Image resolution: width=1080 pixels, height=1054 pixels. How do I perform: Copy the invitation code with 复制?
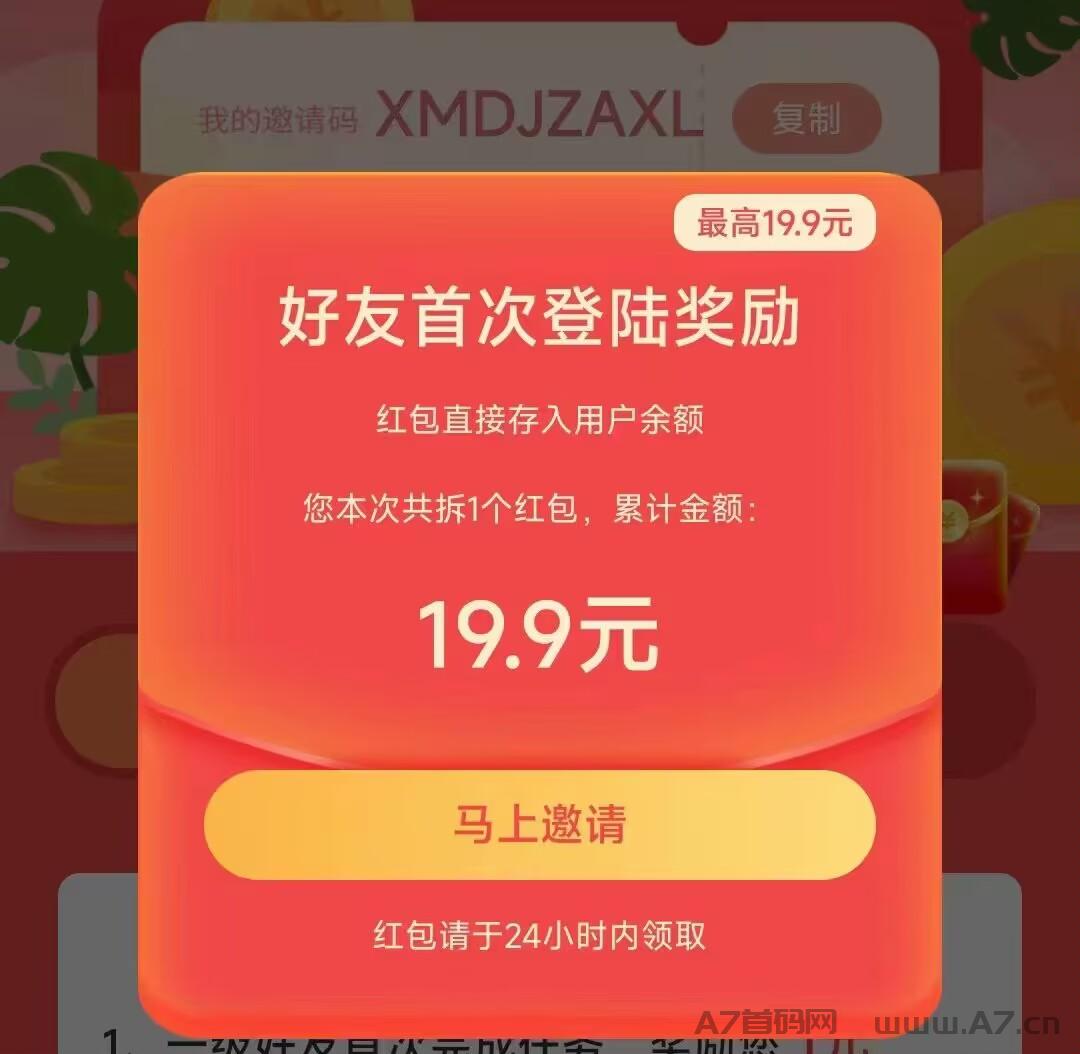click(806, 119)
